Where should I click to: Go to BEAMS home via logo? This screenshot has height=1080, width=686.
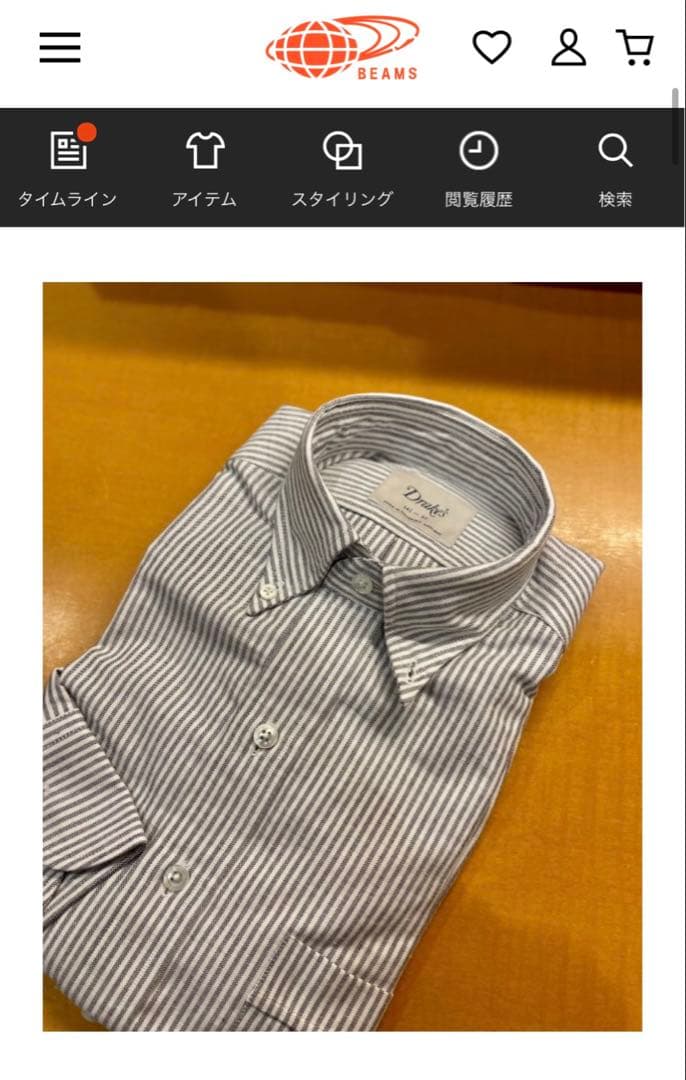pyautogui.click(x=342, y=47)
